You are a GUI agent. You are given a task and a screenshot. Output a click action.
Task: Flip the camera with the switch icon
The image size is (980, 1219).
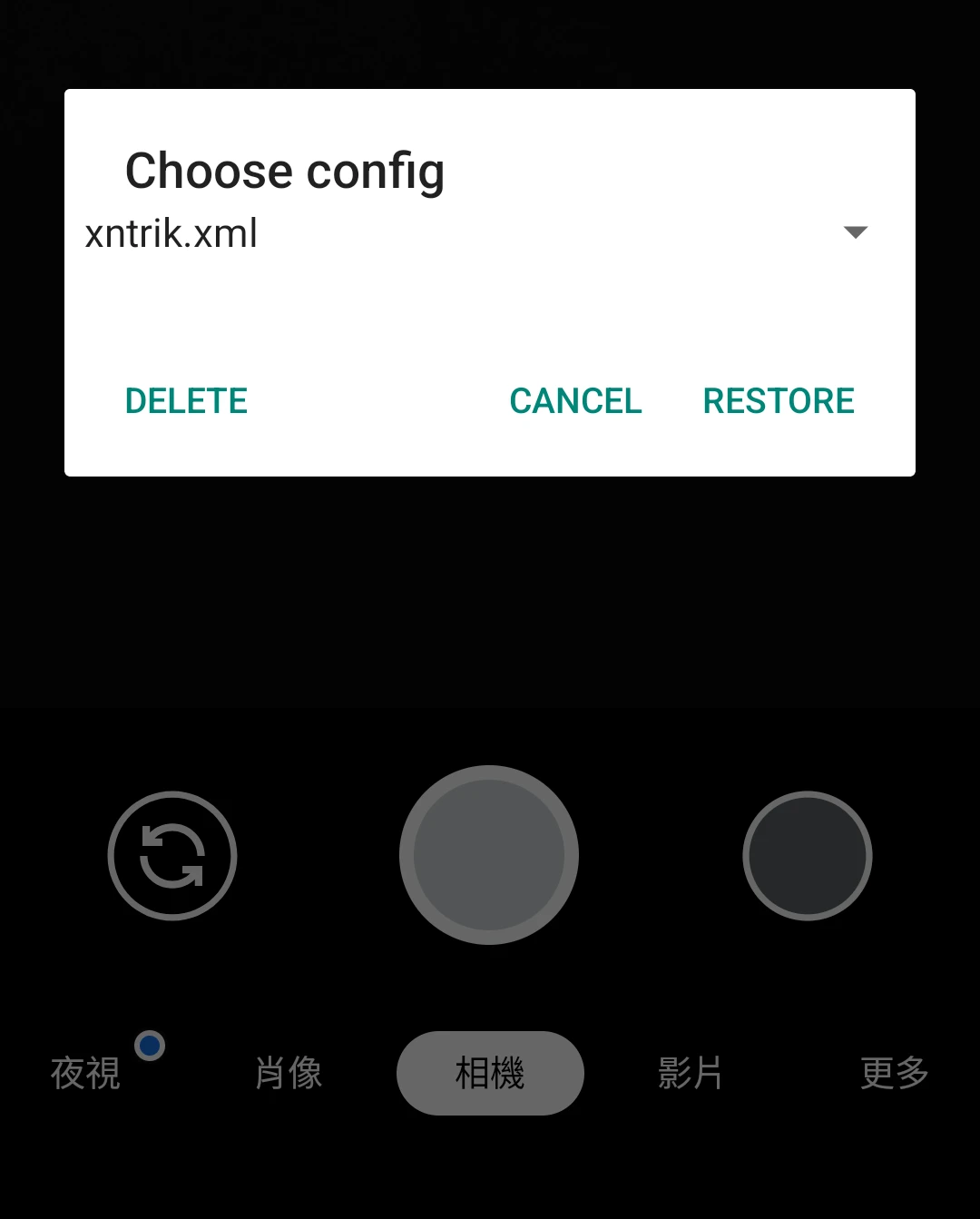172,856
